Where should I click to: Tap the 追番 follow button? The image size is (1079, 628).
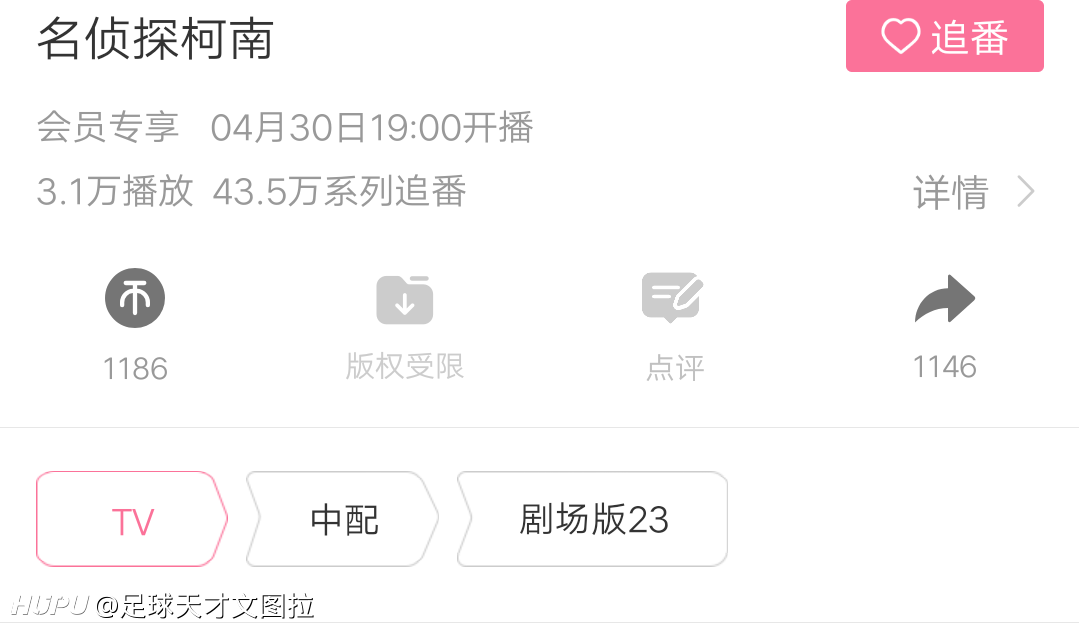(x=944, y=37)
